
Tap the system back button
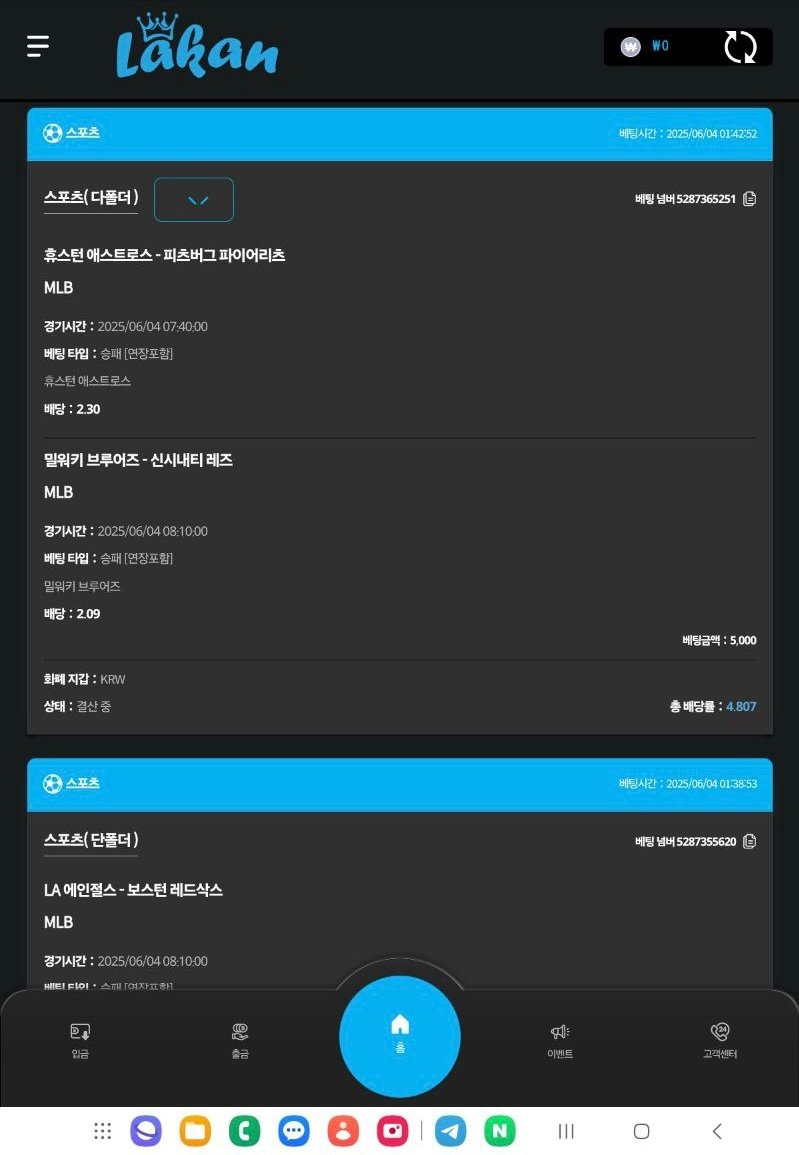pos(717,1131)
